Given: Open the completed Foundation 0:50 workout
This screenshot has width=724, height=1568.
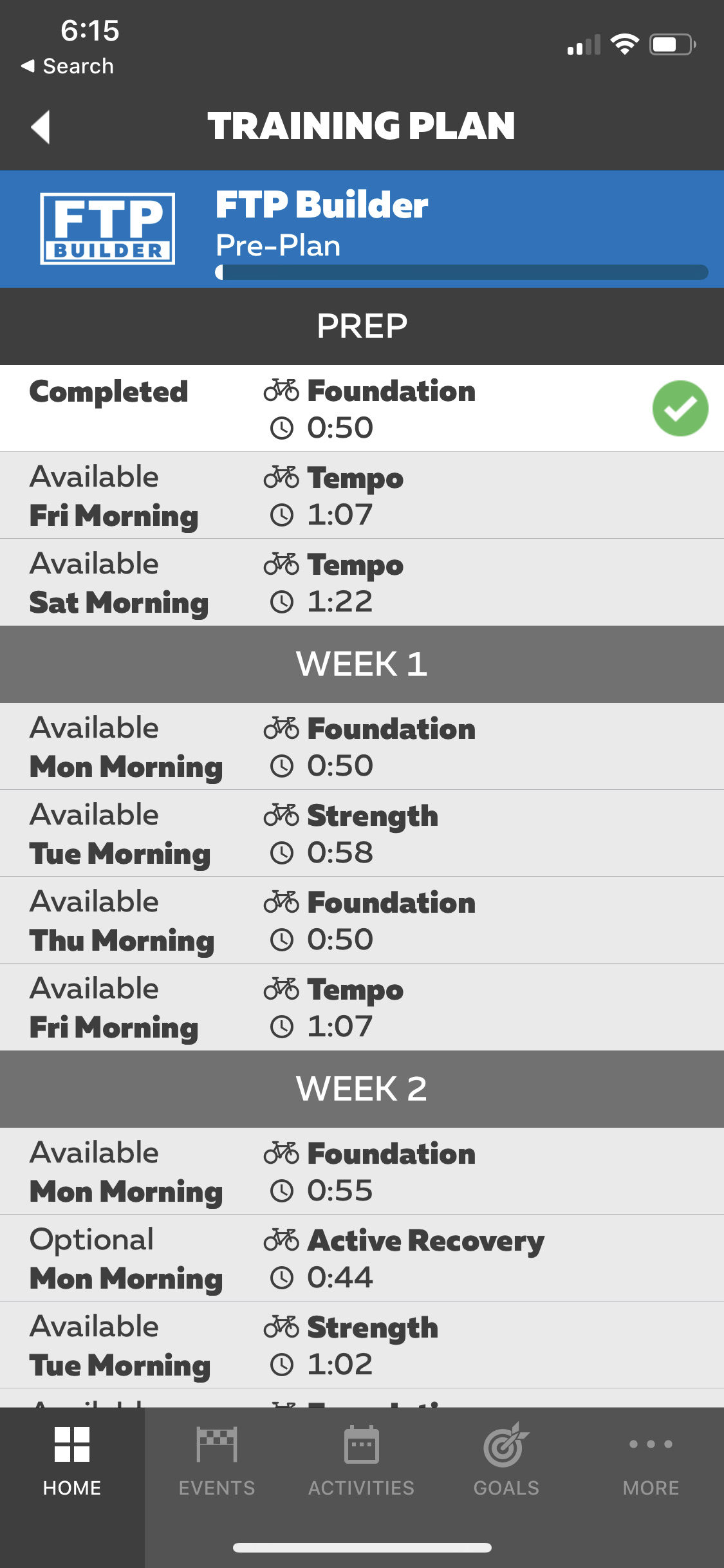Looking at the screenshot, I should point(362,408).
